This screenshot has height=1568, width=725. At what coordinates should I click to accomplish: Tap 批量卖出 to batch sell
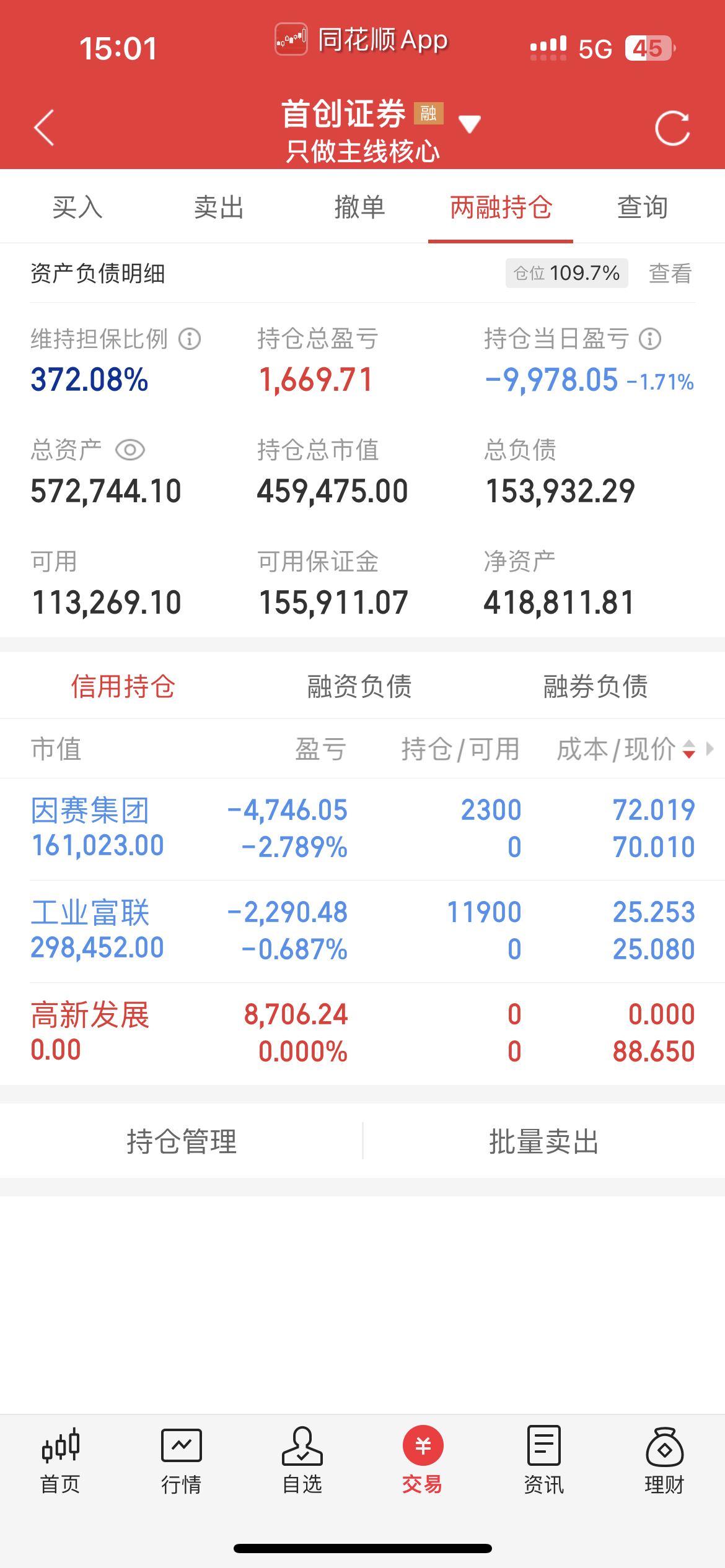pos(543,1141)
